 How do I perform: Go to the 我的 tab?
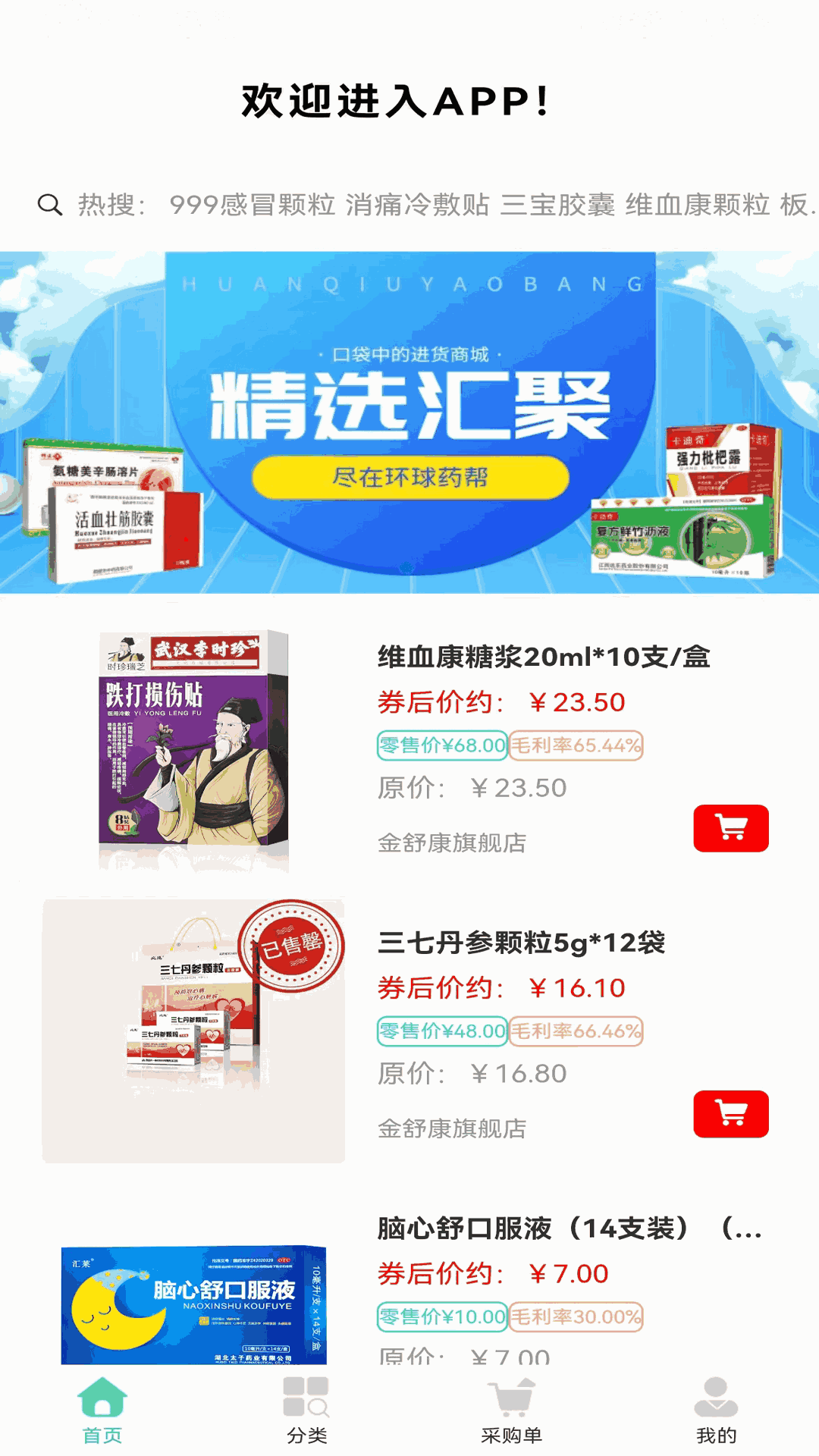pyautogui.click(x=716, y=1410)
